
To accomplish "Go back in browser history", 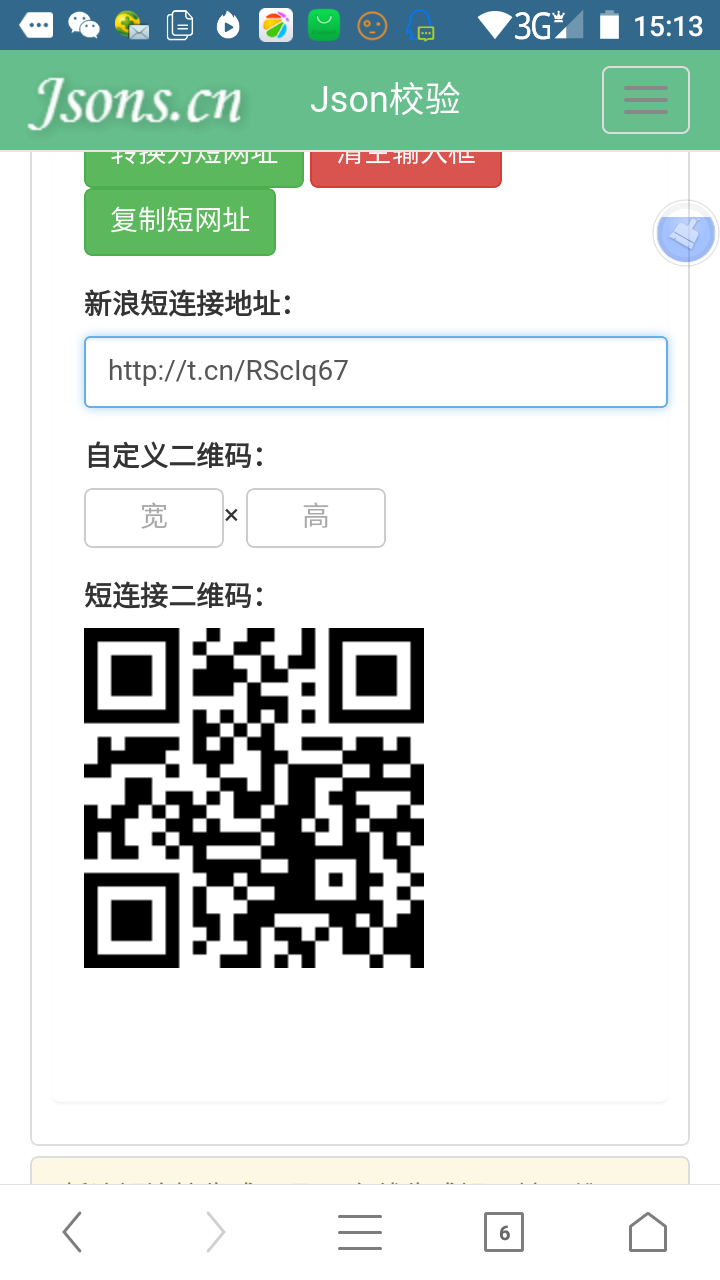I will pos(72,1232).
